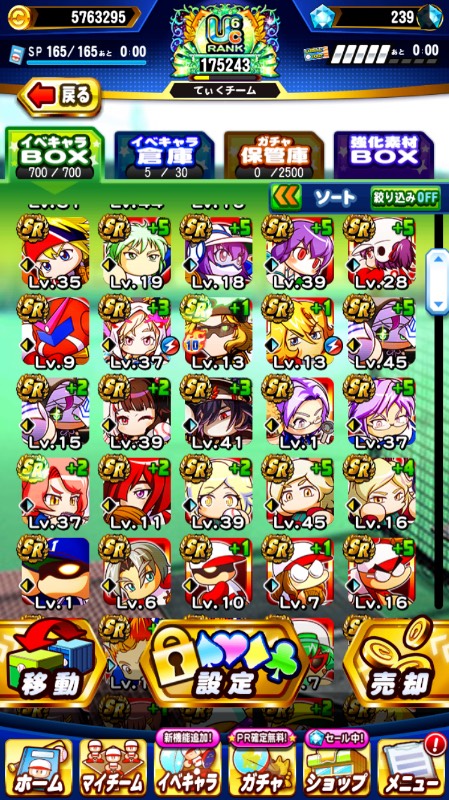The image size is (449, 800).
Task: Select the SR character at Lv.41
Action: (x=218, y=412)
